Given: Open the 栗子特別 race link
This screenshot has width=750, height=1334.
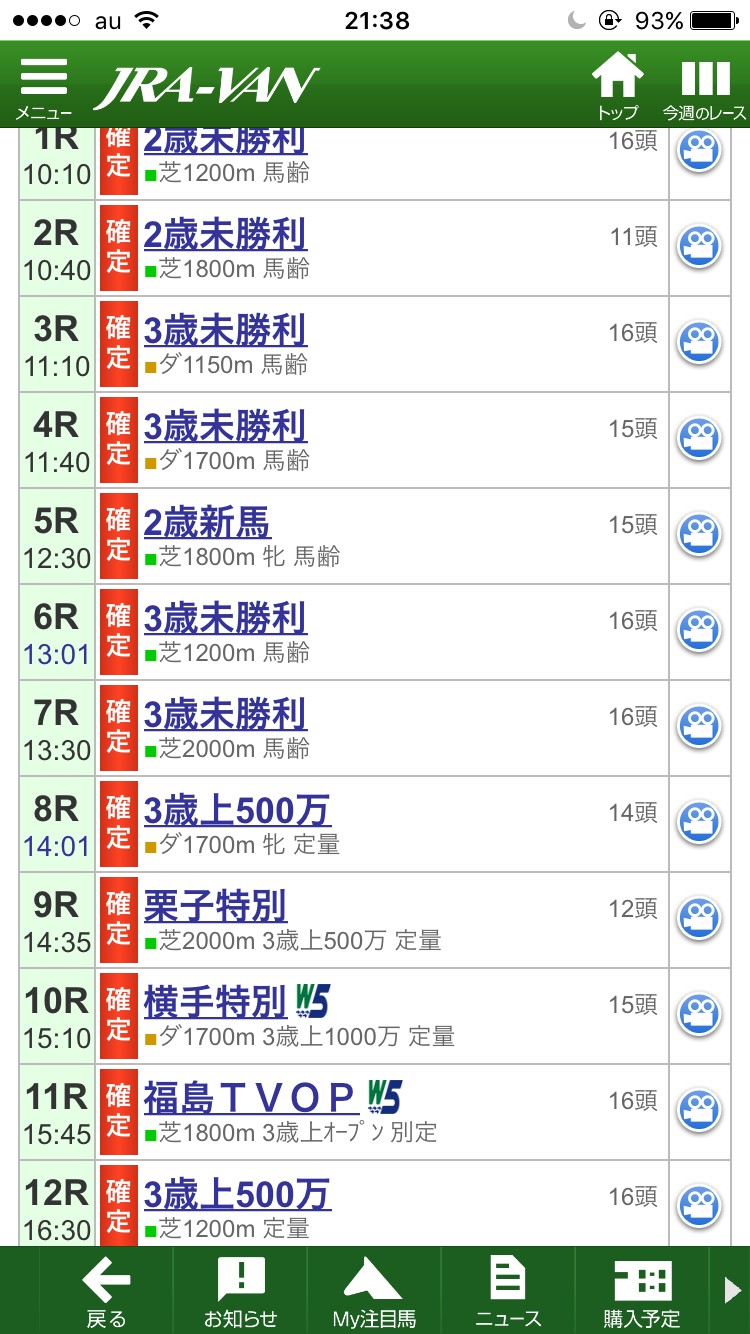Looking at the screenshot, I should [x=215, y=908].
